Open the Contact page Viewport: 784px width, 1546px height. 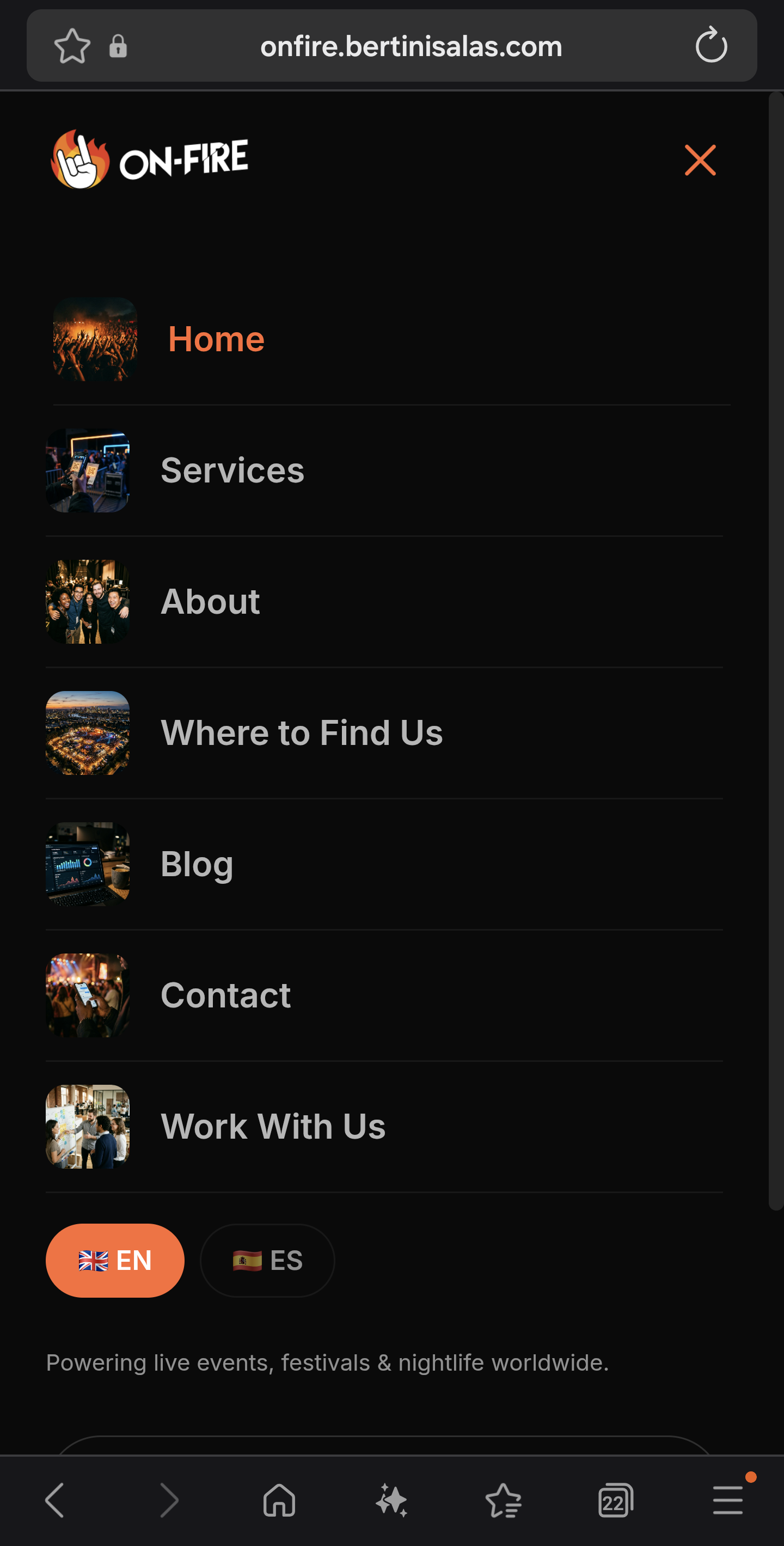pos(225,995)
